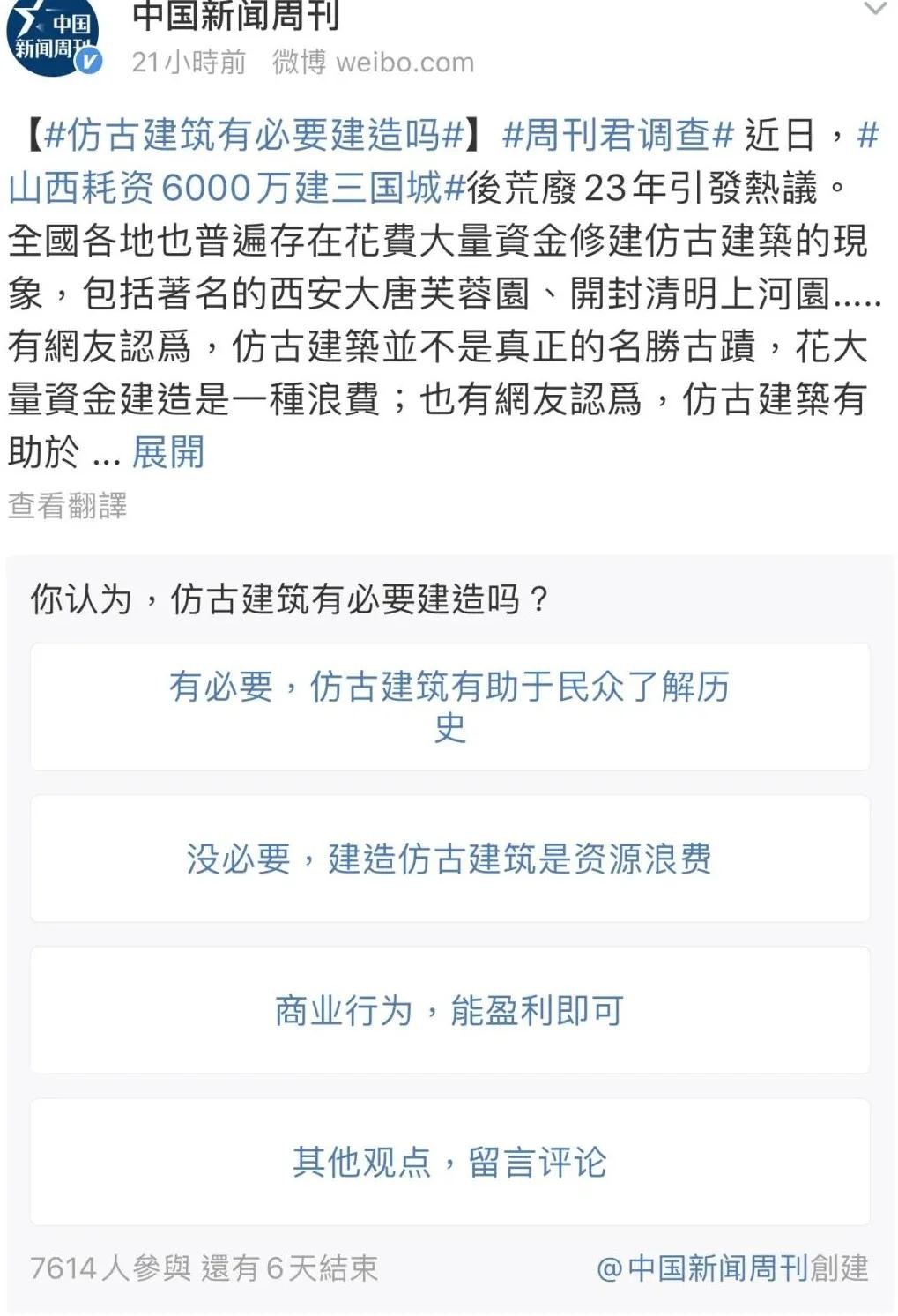Open hashtag #周刊君调查#

[x=618, y=135]
